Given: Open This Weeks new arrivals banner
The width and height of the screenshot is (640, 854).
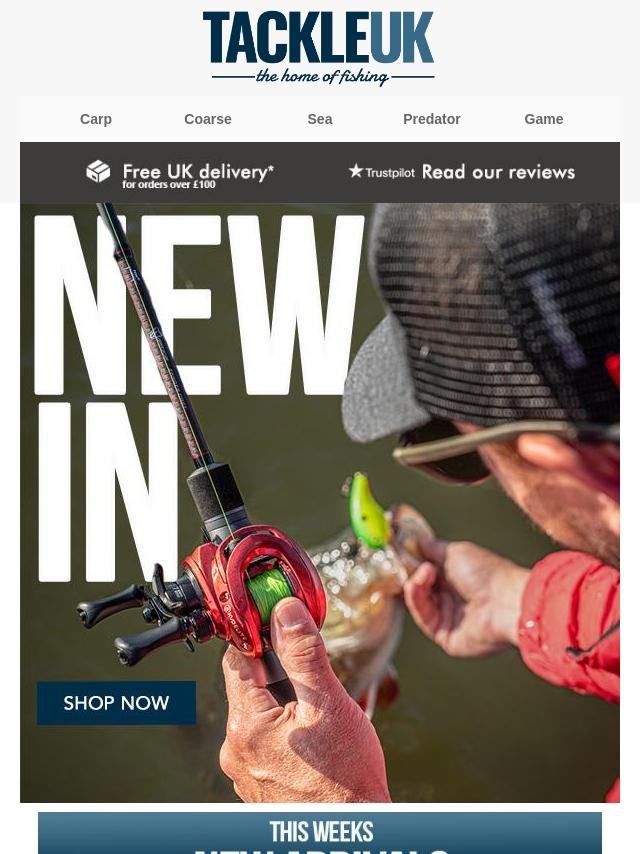Looking at the screenshot, I should coord(320,834).
